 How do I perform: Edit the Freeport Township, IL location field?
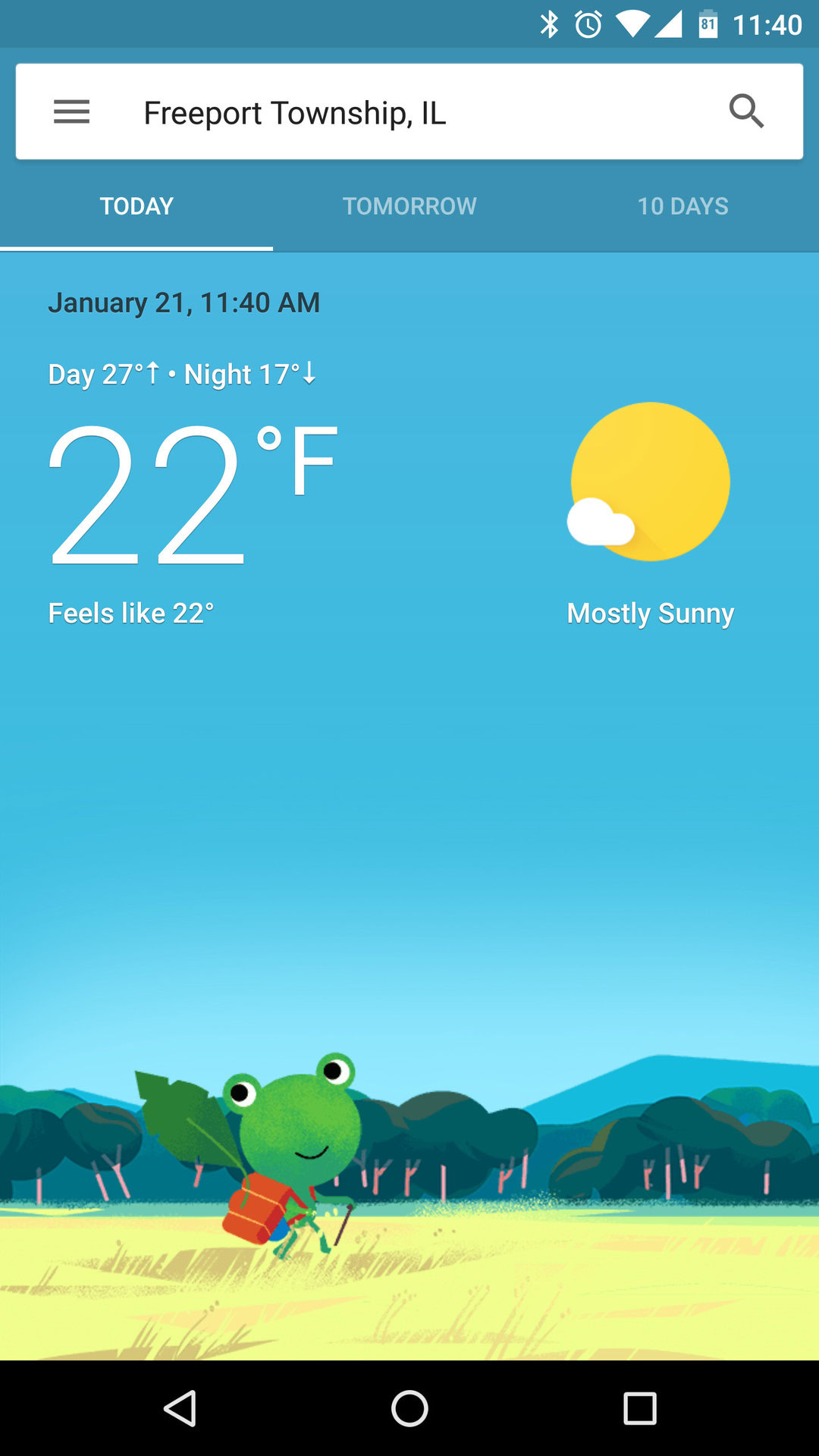[296, 113]
